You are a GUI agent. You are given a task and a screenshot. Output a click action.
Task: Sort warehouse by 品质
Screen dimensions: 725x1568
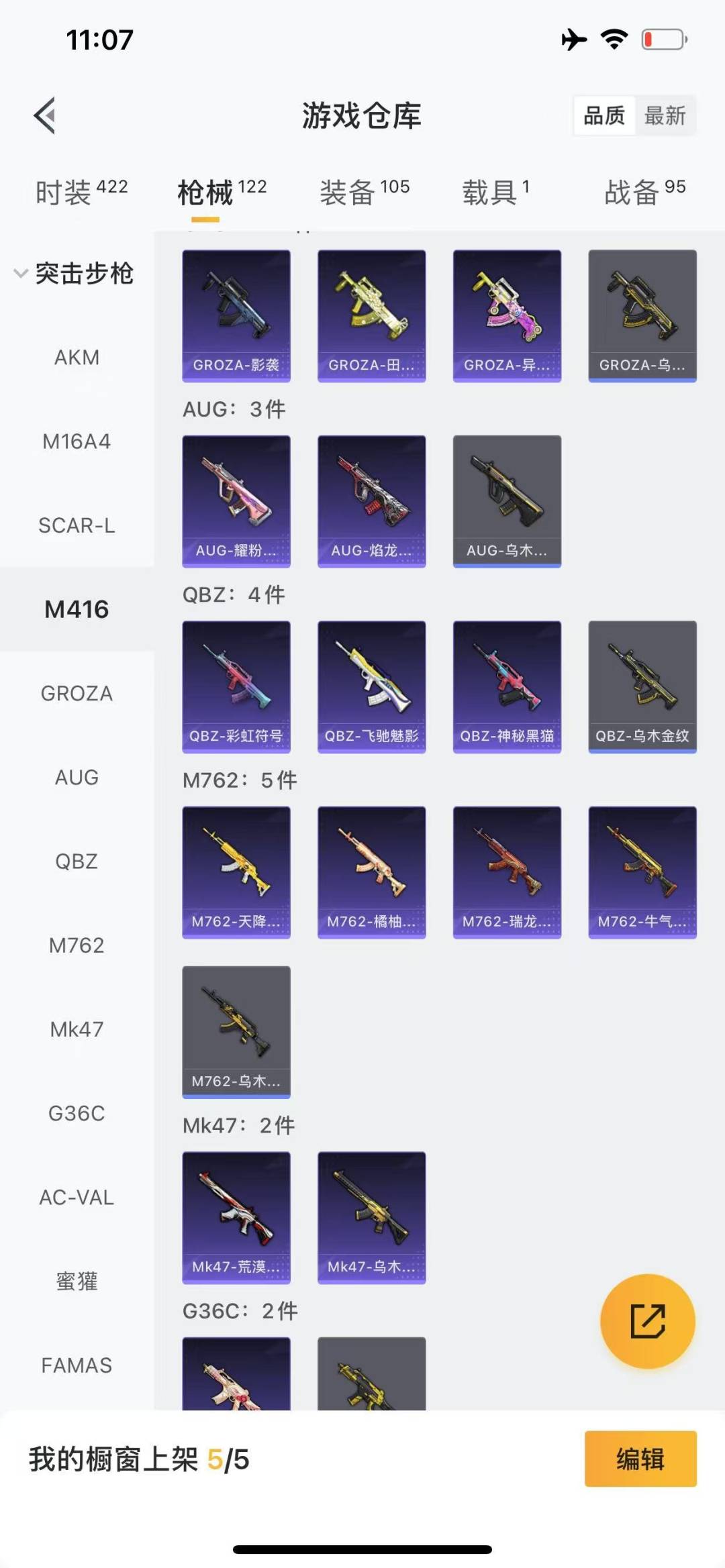604,116
